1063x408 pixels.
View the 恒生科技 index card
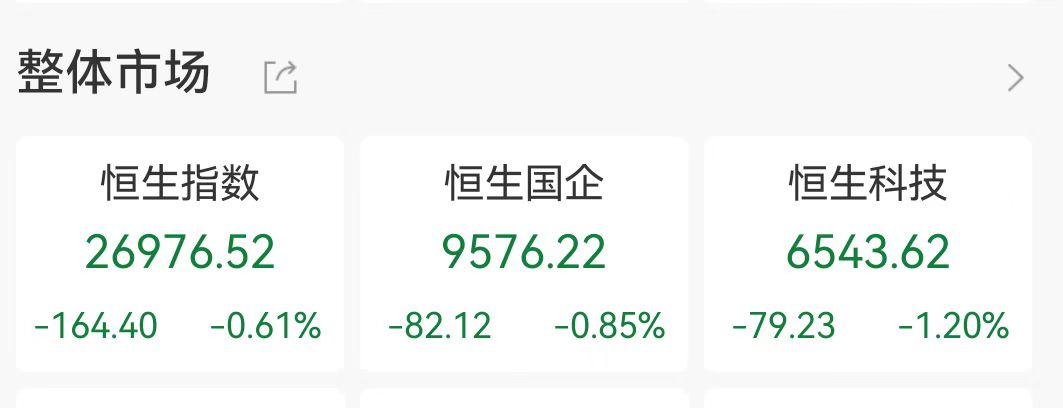868,254
